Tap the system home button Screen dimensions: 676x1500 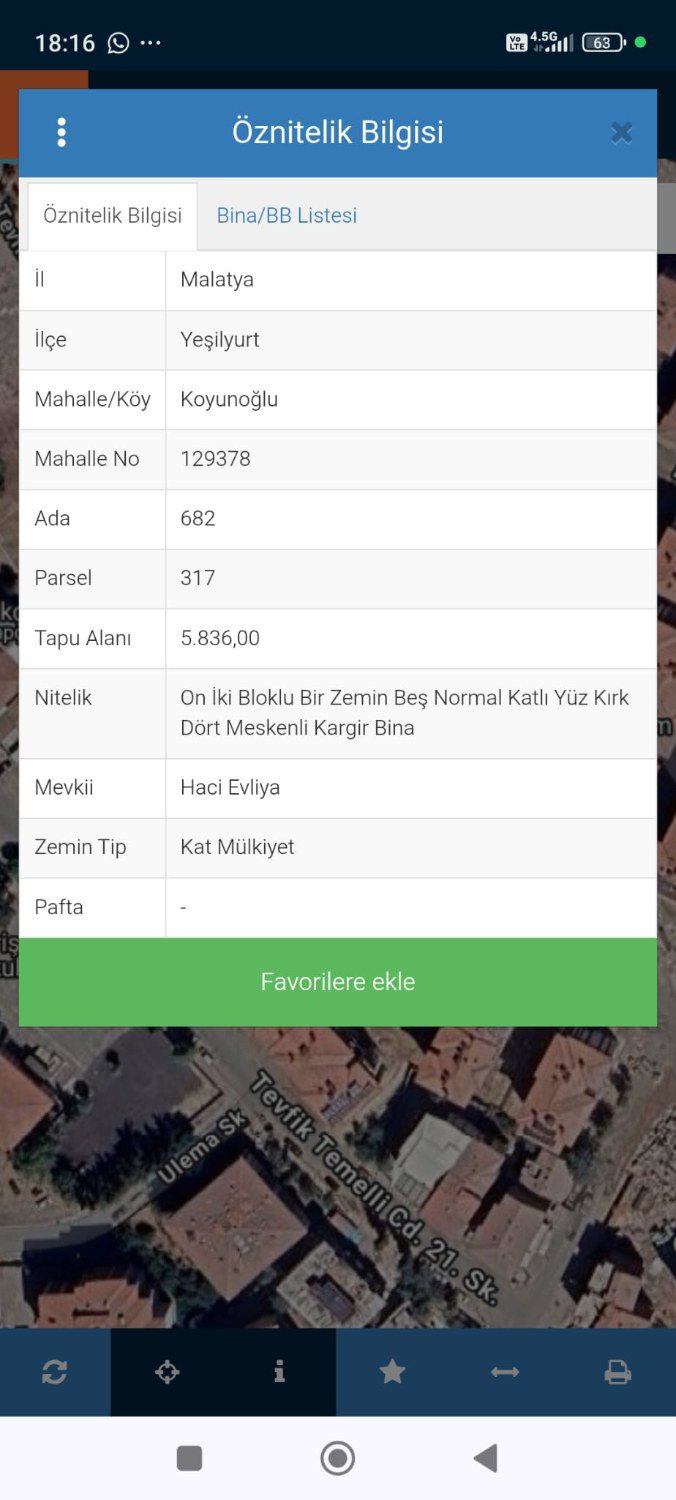coord(338,1458)
